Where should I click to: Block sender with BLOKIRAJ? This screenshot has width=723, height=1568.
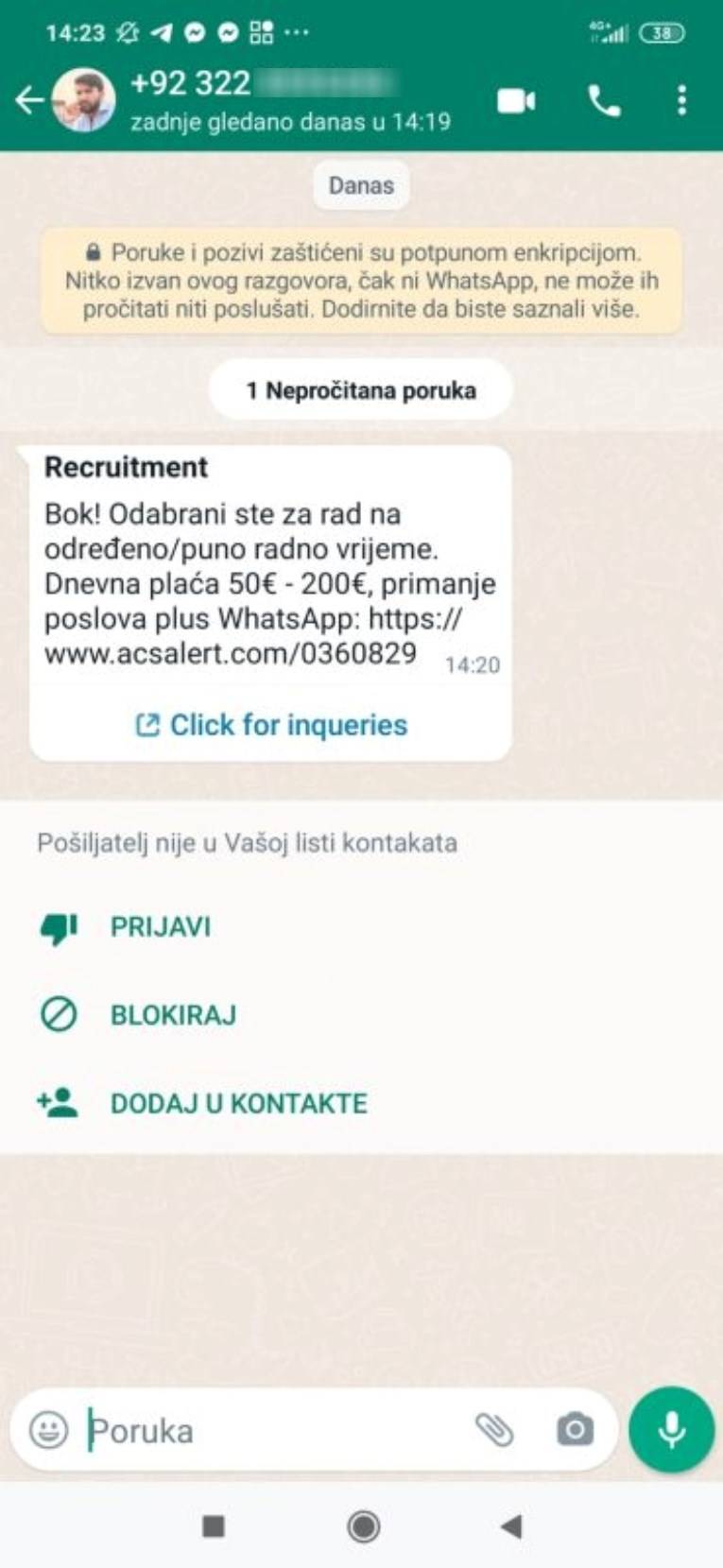click(x=173, y=1015)
